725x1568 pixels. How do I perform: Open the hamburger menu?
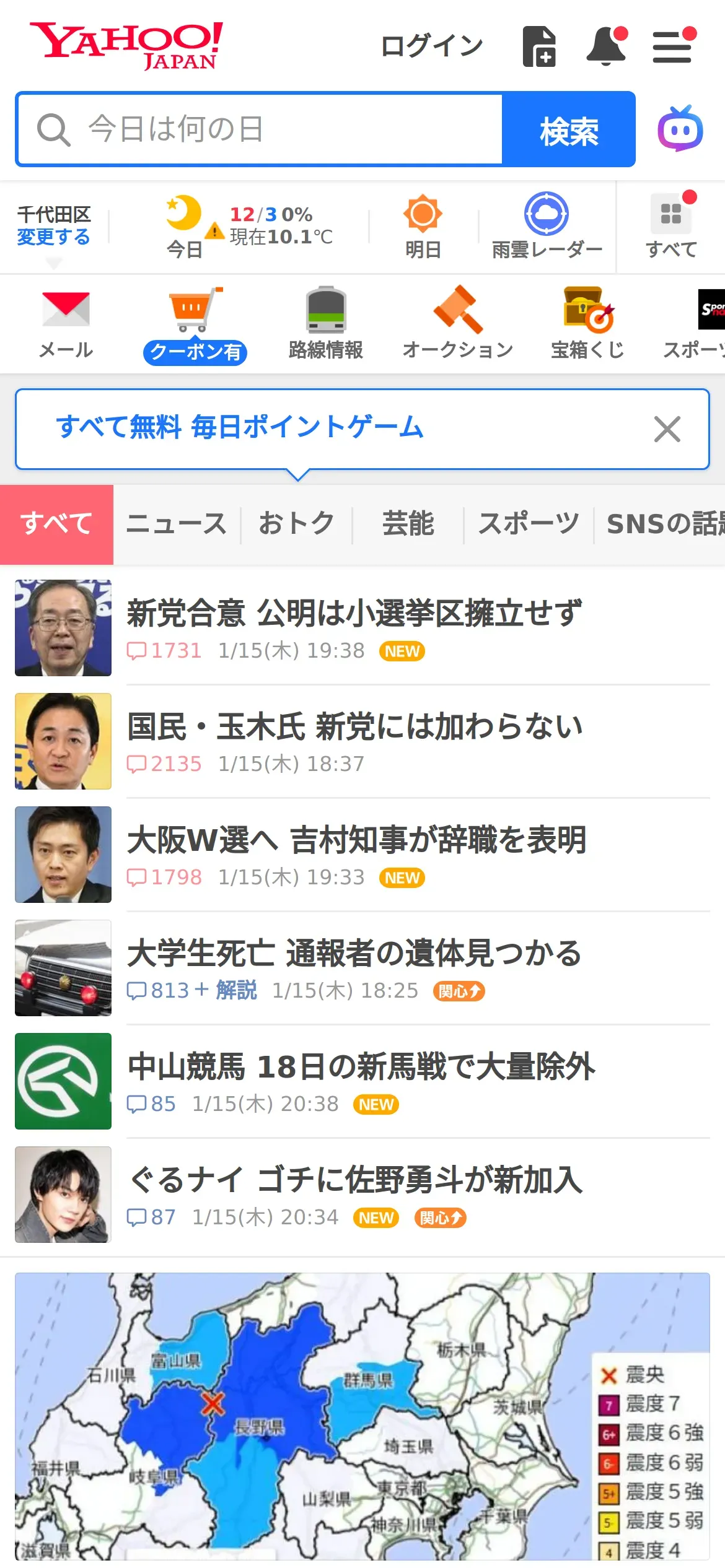672,47
